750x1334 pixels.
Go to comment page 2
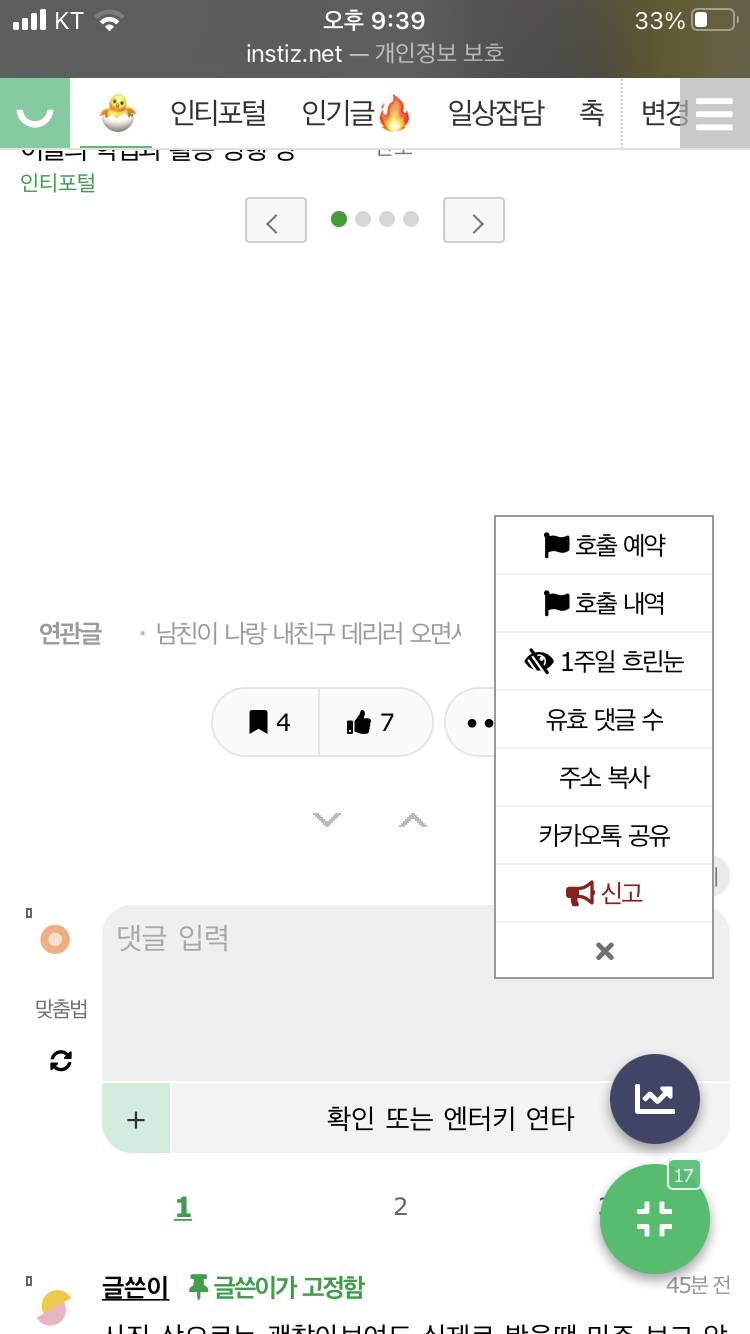coord(400,1206)
